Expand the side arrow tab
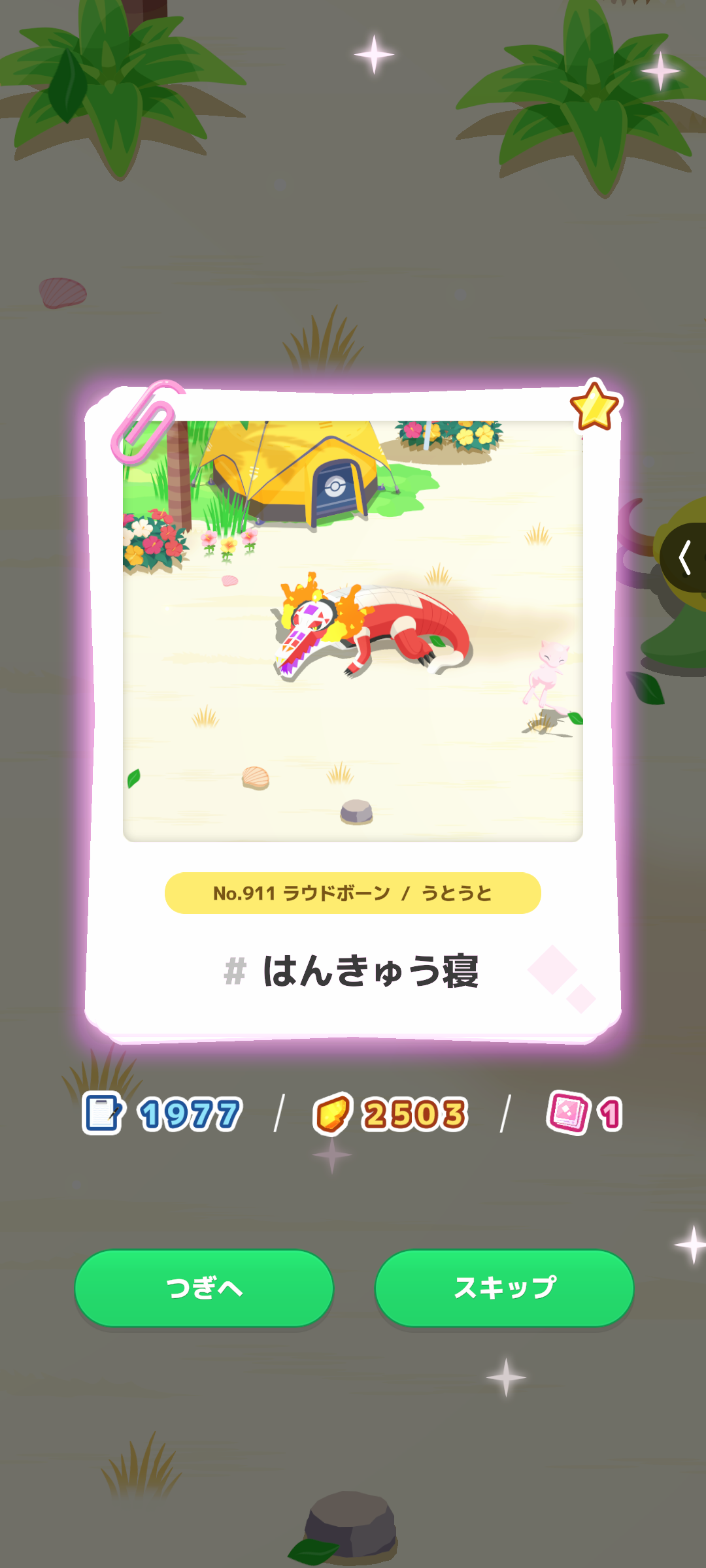Screen dimensions: 706x1568 pos(684,558)
